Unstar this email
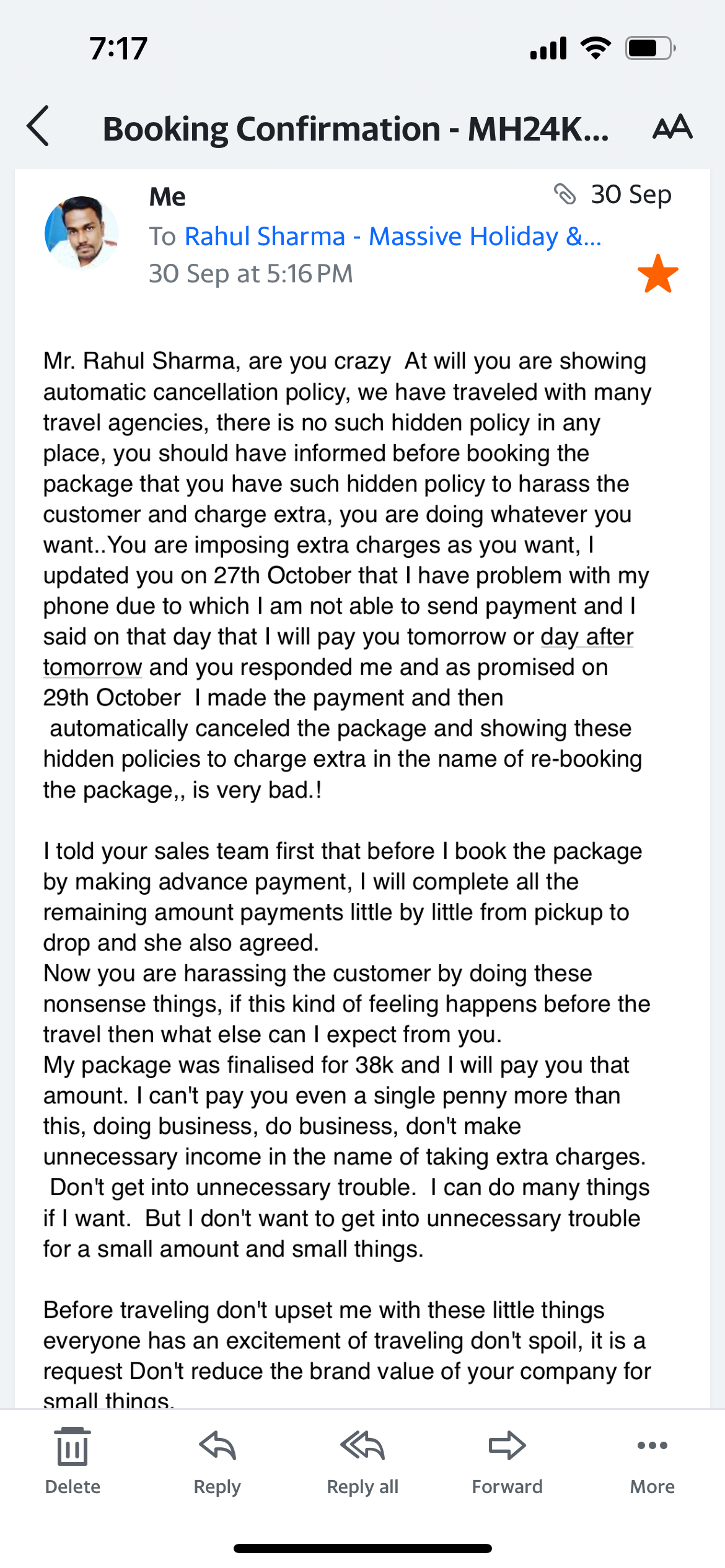Image resolution: width=725 pixels, height=1568 pixels. tap(657, 274)
